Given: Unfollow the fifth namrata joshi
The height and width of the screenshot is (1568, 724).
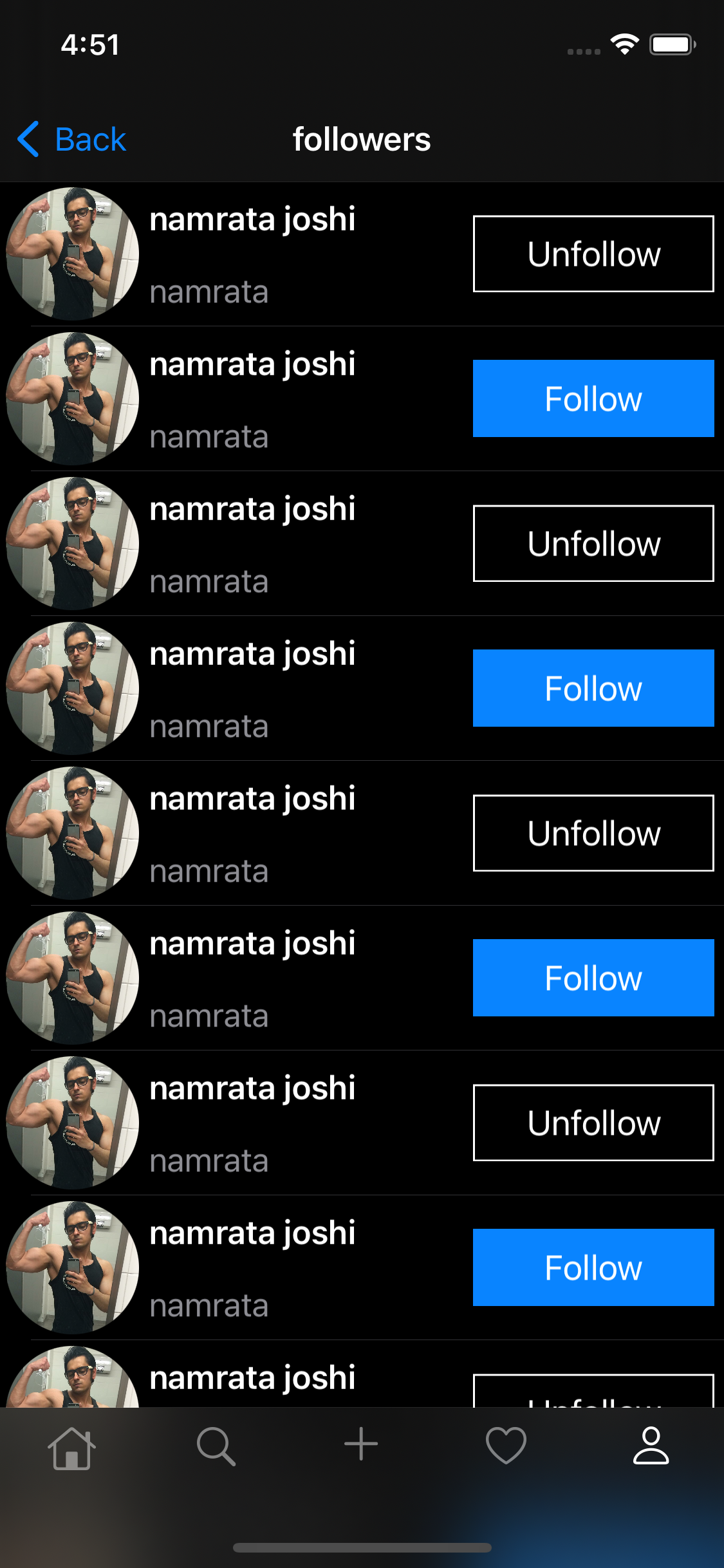Looking at the screenshot, I should tap(592, 833).
